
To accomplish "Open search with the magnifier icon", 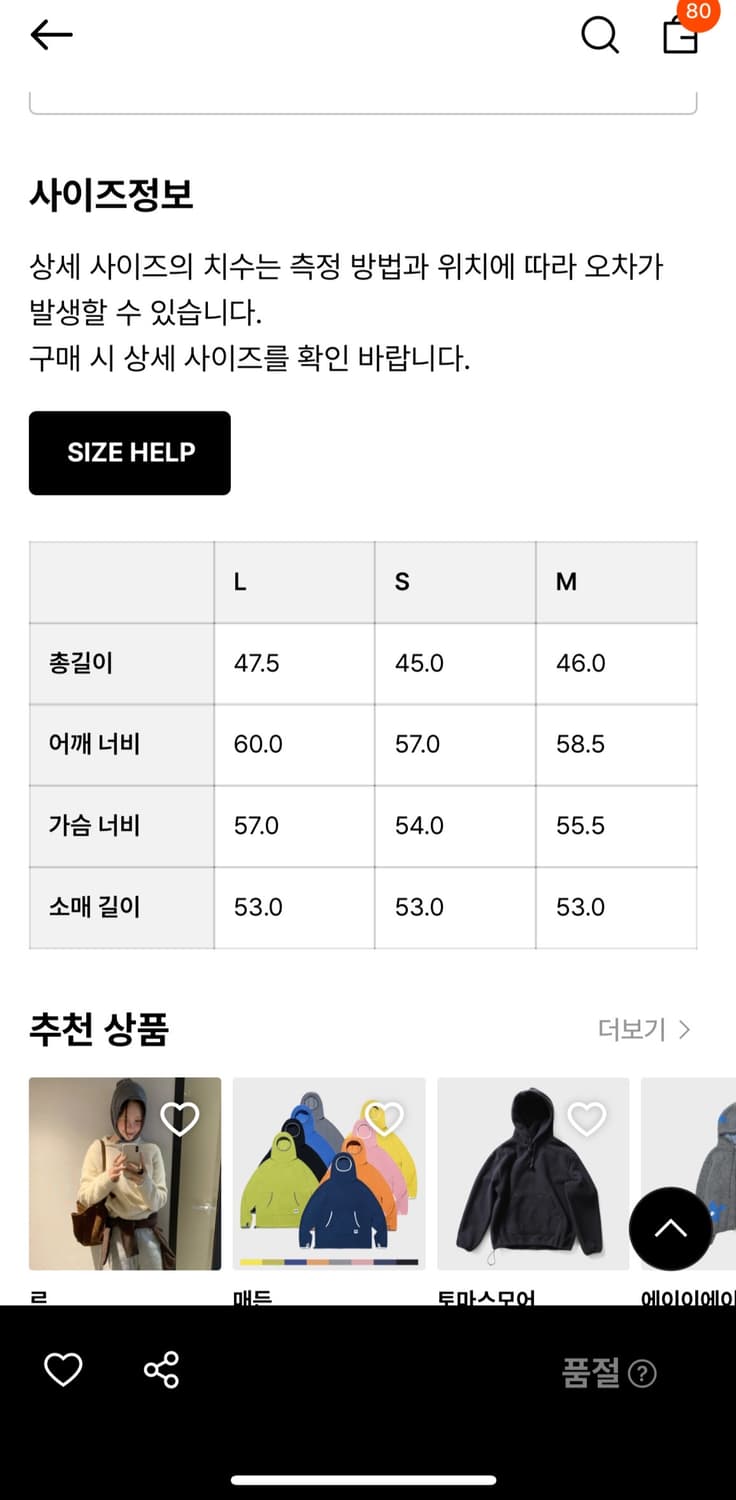I will pos(599,35).
